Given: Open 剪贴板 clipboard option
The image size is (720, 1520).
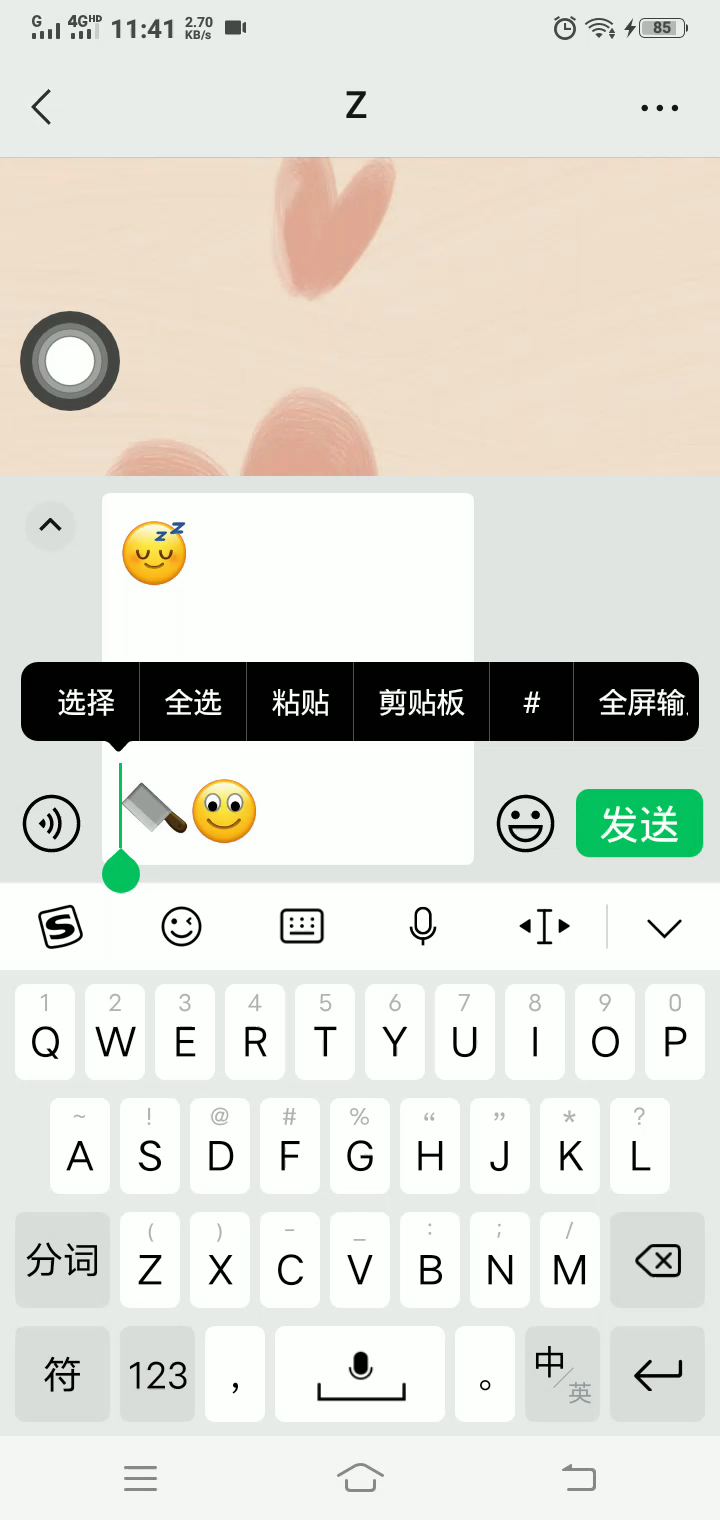Looking at the screenshot, I should [x=421, y=703].
